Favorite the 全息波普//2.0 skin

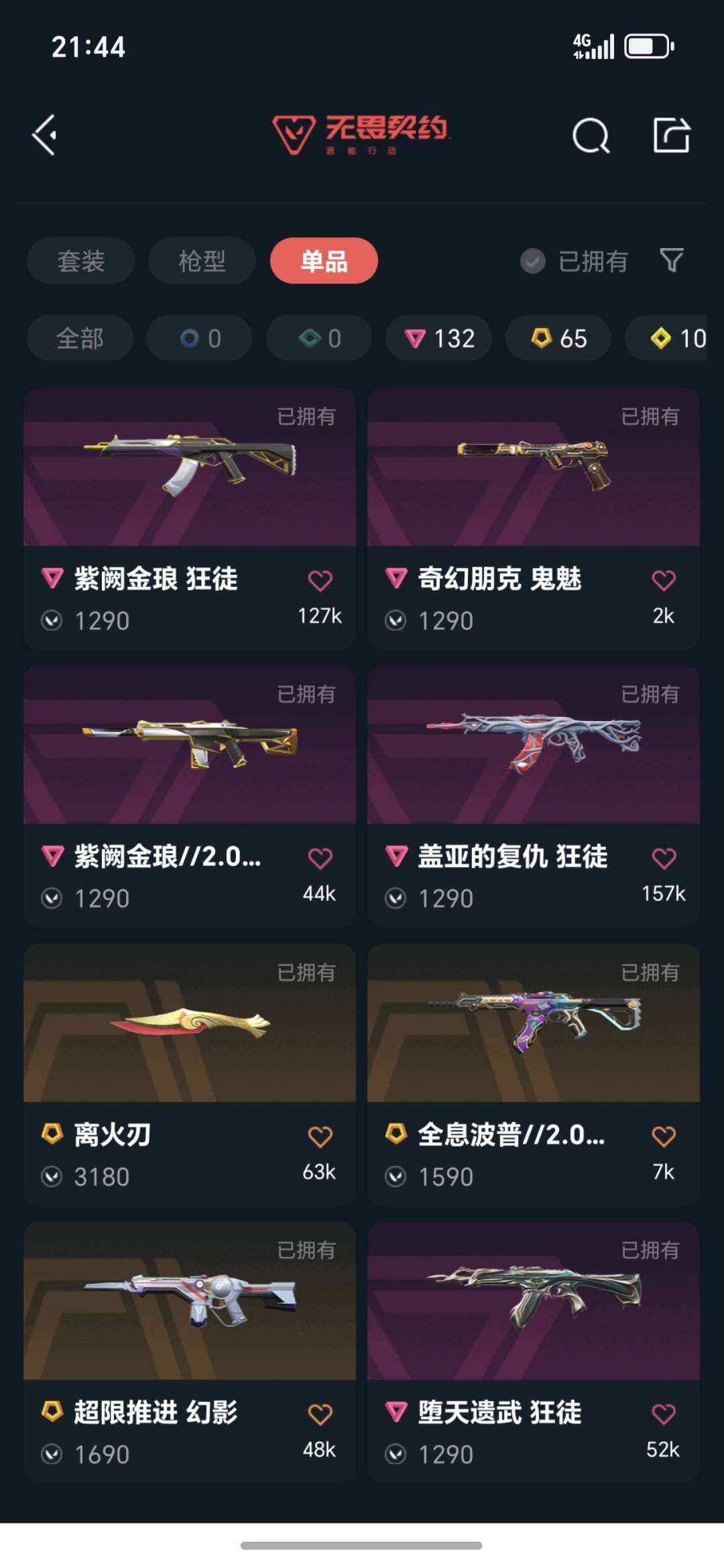click(x=664, y=1134)
